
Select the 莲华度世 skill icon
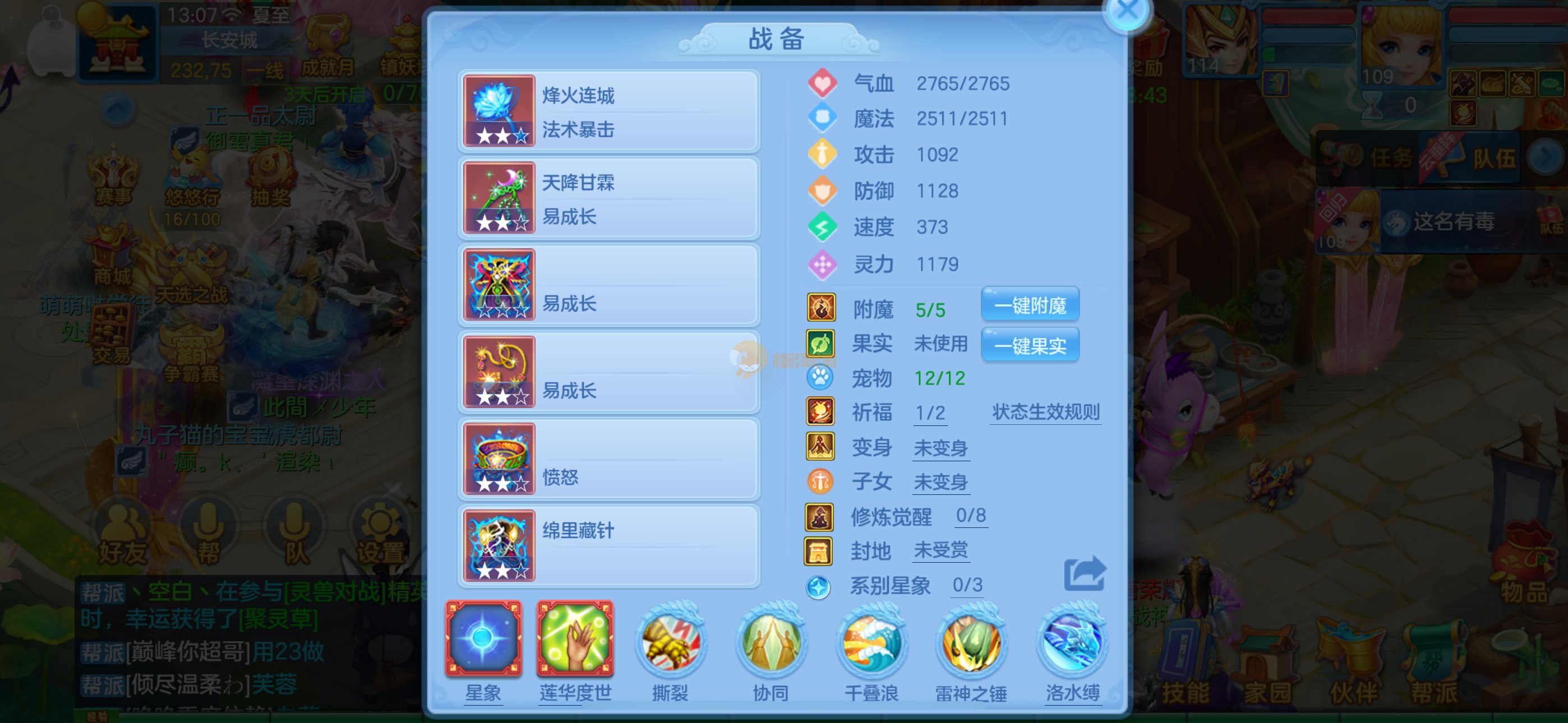point(575,639)
